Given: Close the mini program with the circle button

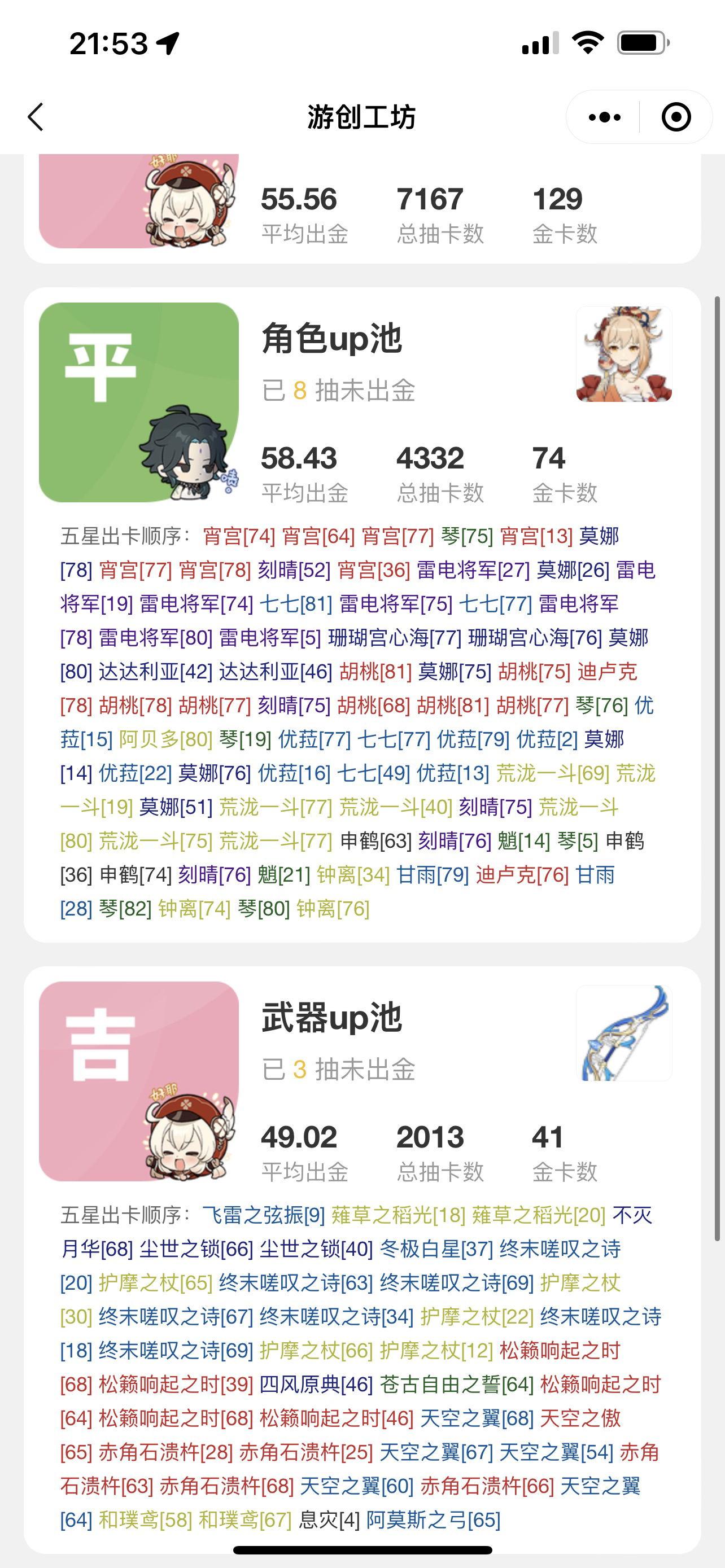Looking at the screenshot, I should click(x=676, y=117).
